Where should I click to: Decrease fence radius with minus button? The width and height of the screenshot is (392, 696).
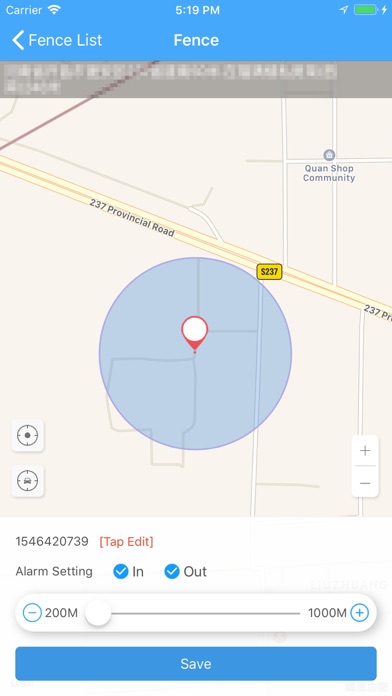coord(32,613)
